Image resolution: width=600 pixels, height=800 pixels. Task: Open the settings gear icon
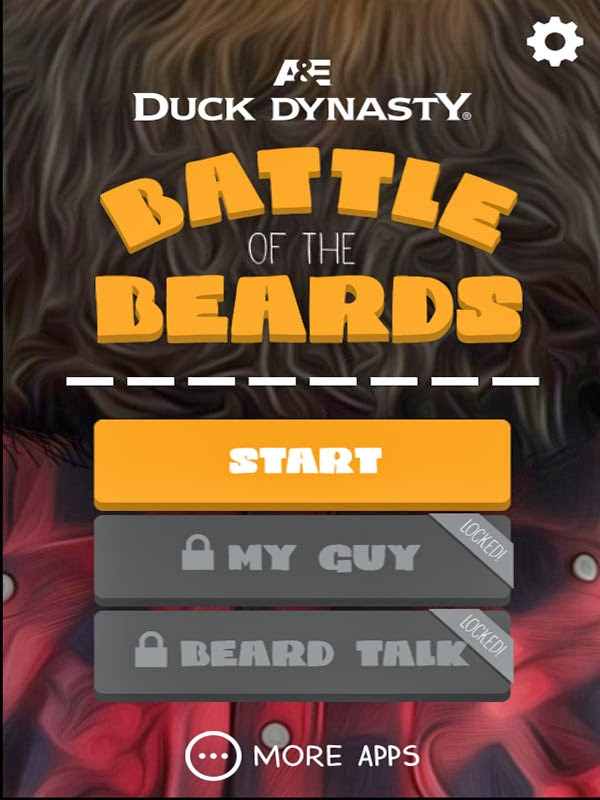click(x=555, y=41)
